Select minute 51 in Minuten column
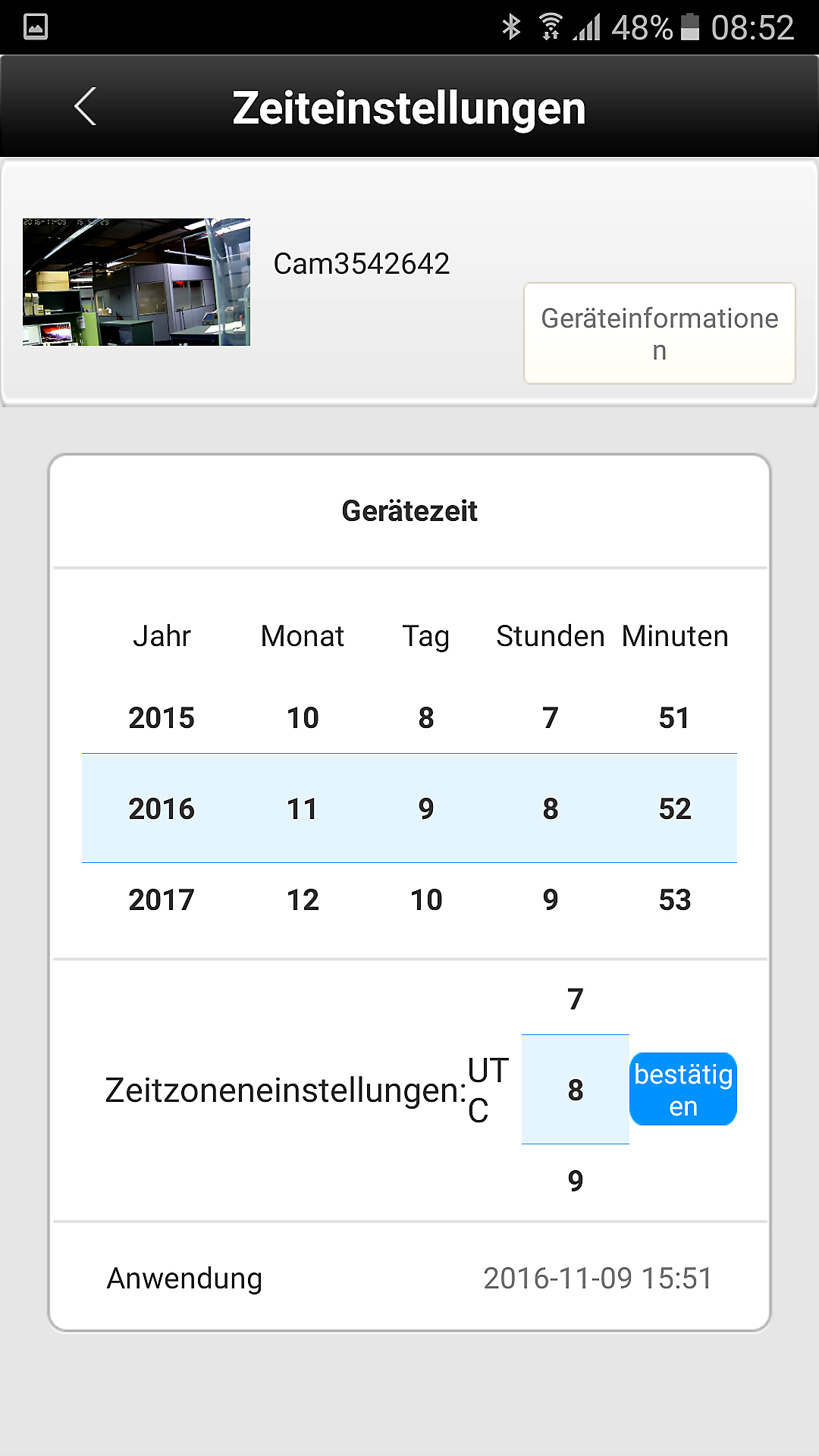 tap(675, 718)
